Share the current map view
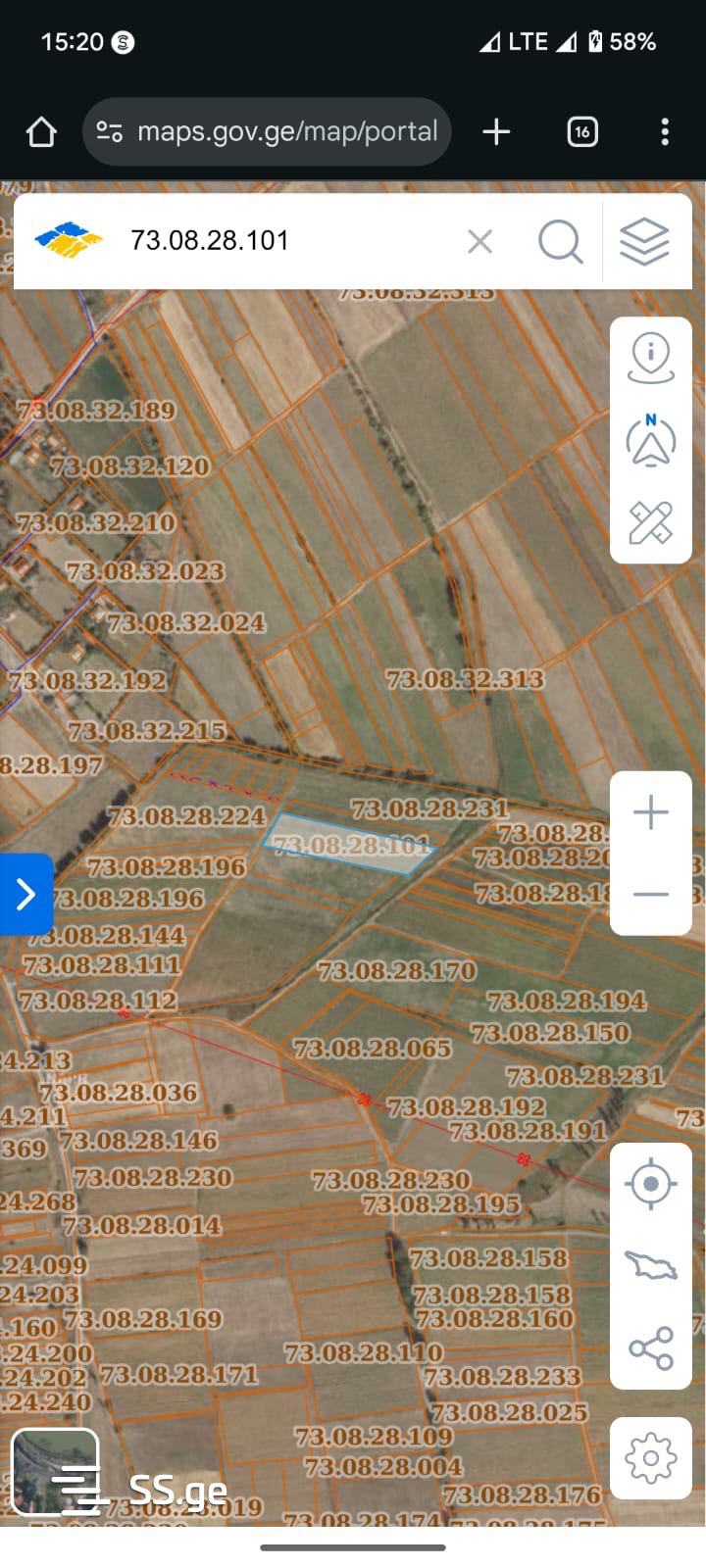Viewport: 706px width, 1568px height. (651, 1348)
